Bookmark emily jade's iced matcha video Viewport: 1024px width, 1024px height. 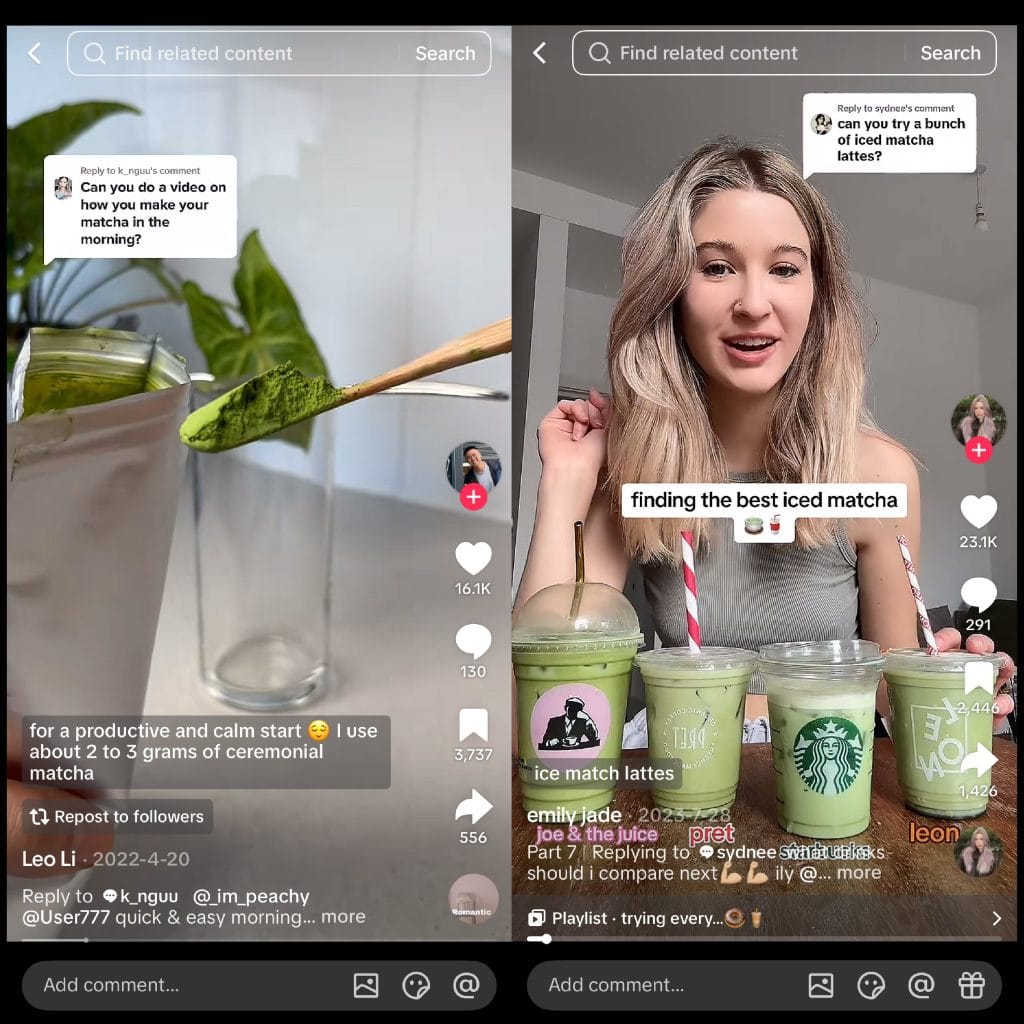978,677
